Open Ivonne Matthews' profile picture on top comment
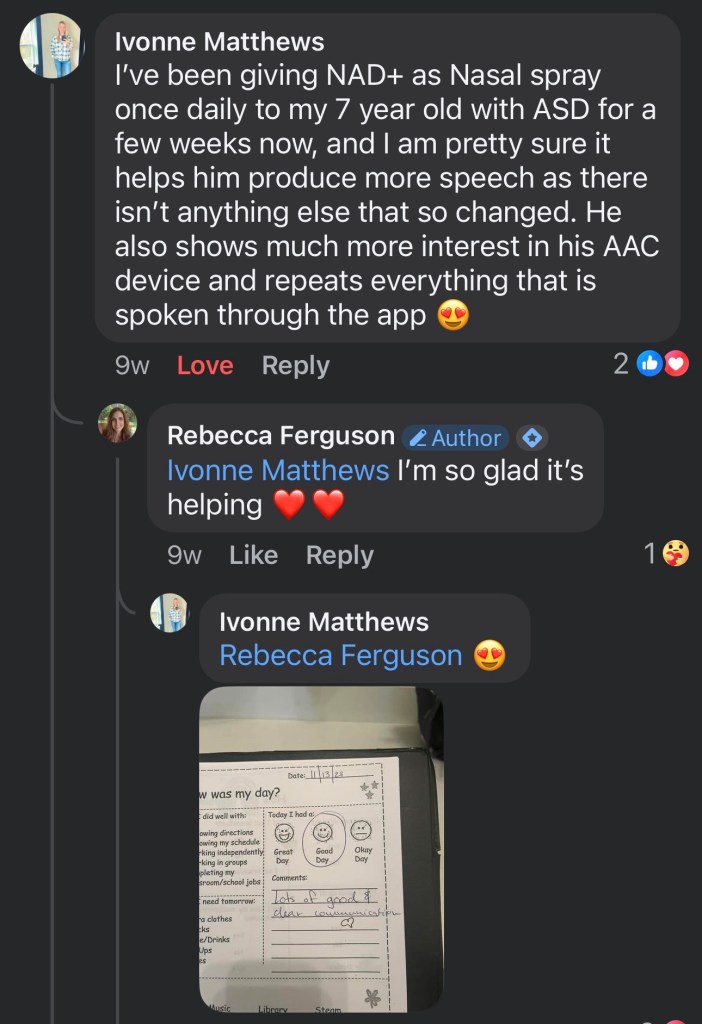This screenshot has height=1024, width=702. click(52, 45)
